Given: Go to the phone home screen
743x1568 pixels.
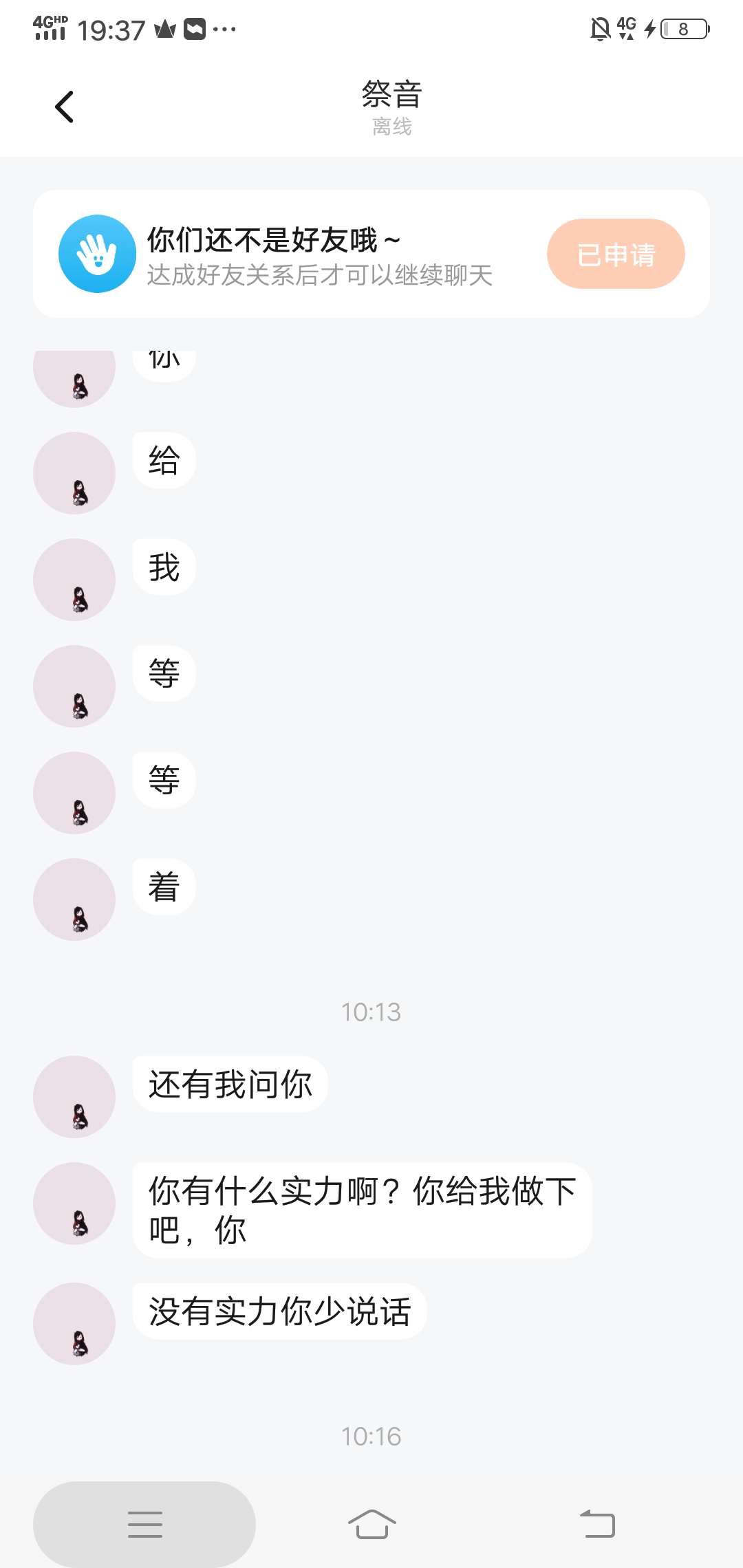Looking at the screenshot, I should click(371, 1524).
